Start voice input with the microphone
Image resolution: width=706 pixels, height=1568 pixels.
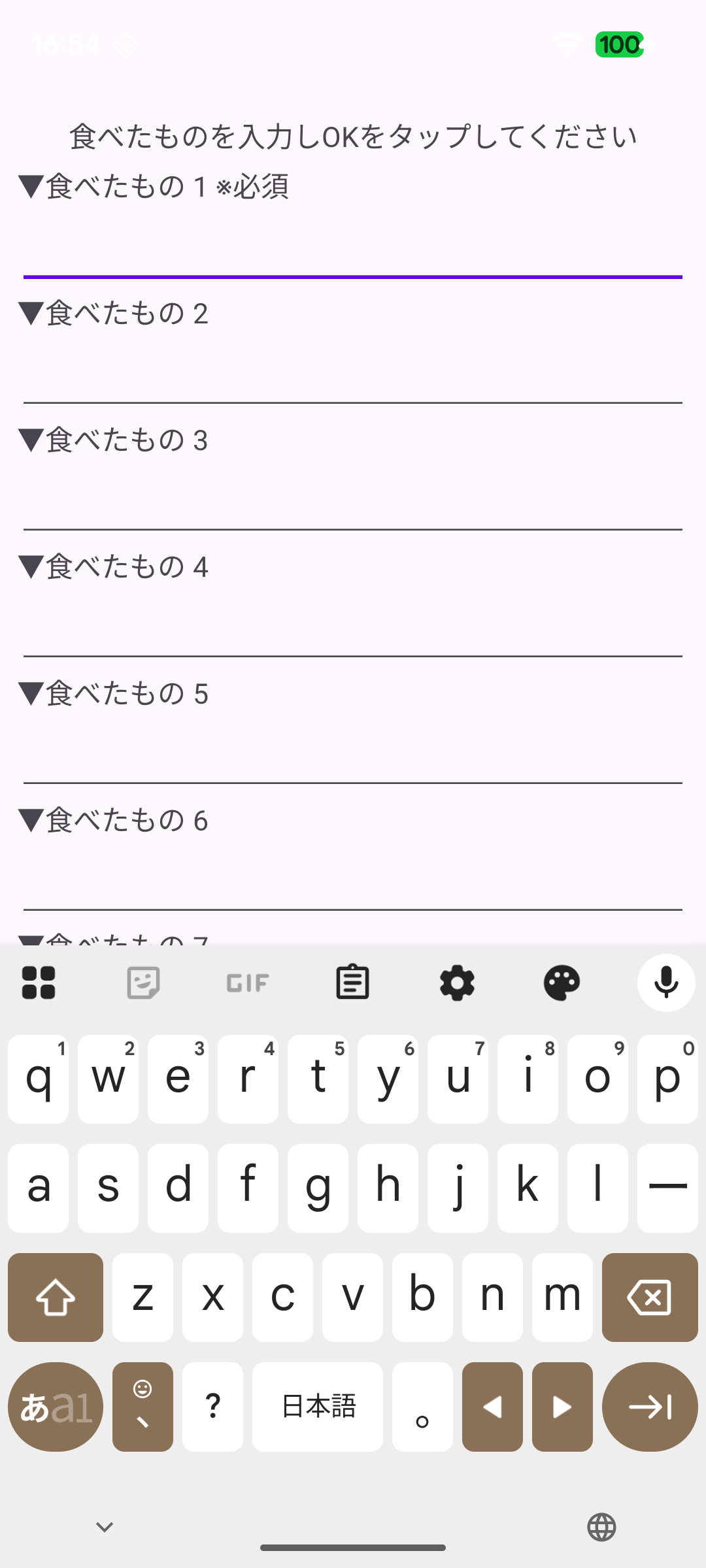[666, 983]
